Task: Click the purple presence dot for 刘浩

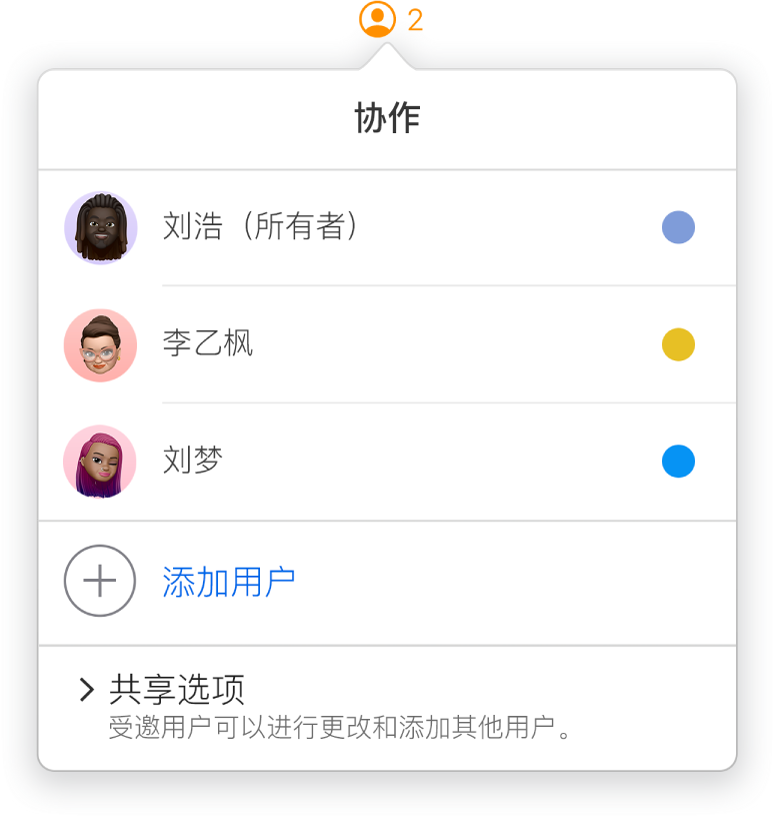Action: (678, 228)
